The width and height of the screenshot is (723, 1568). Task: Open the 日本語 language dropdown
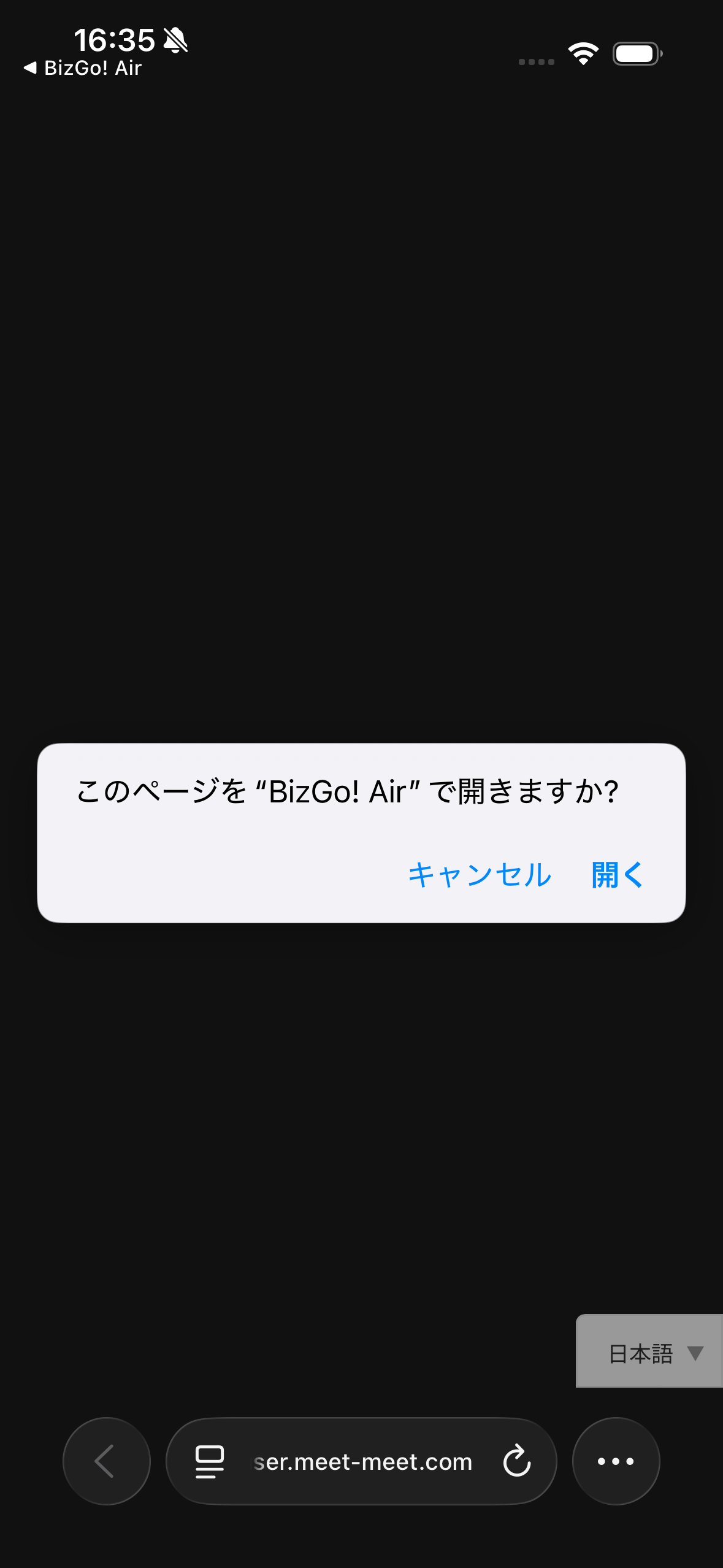click(651, 1353)
